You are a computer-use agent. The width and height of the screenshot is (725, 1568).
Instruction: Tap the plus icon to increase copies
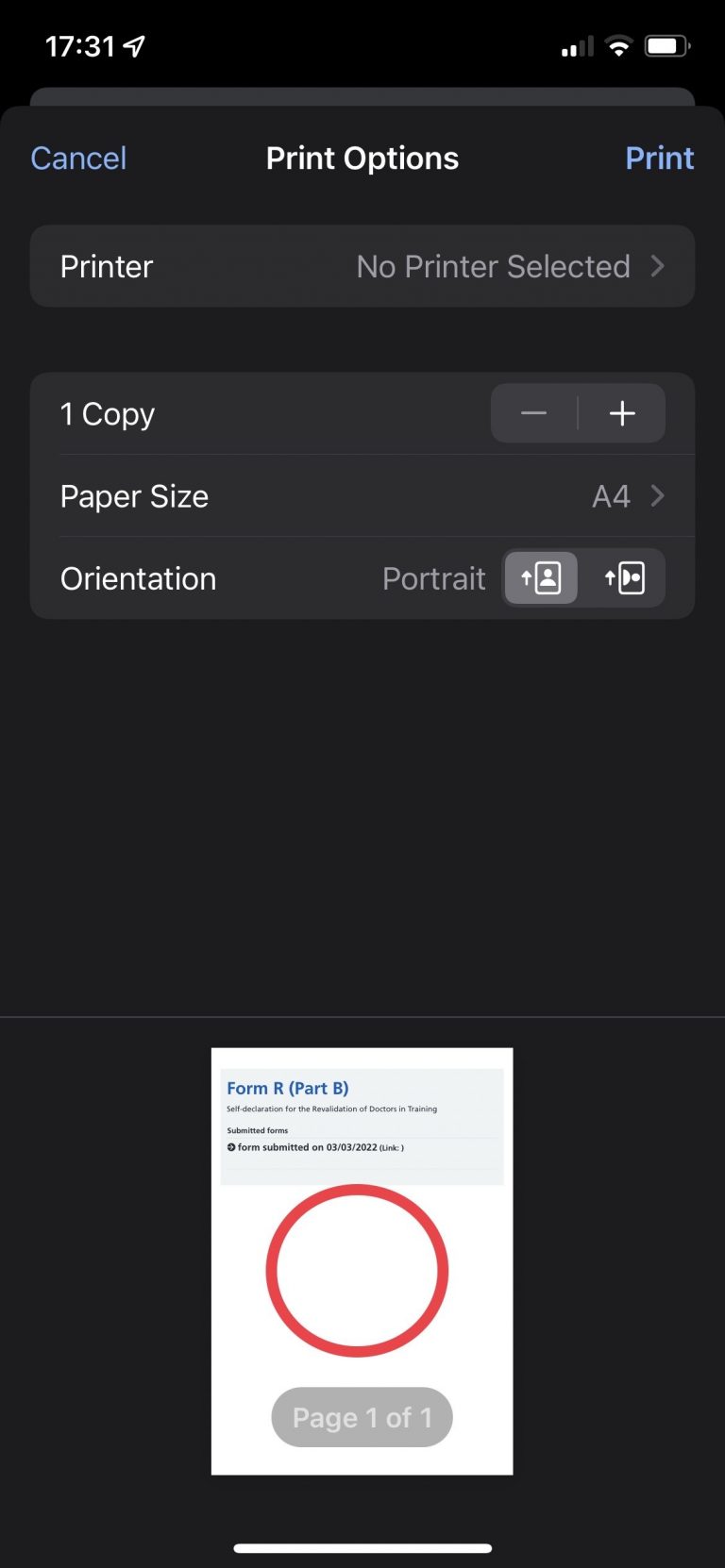622,412
